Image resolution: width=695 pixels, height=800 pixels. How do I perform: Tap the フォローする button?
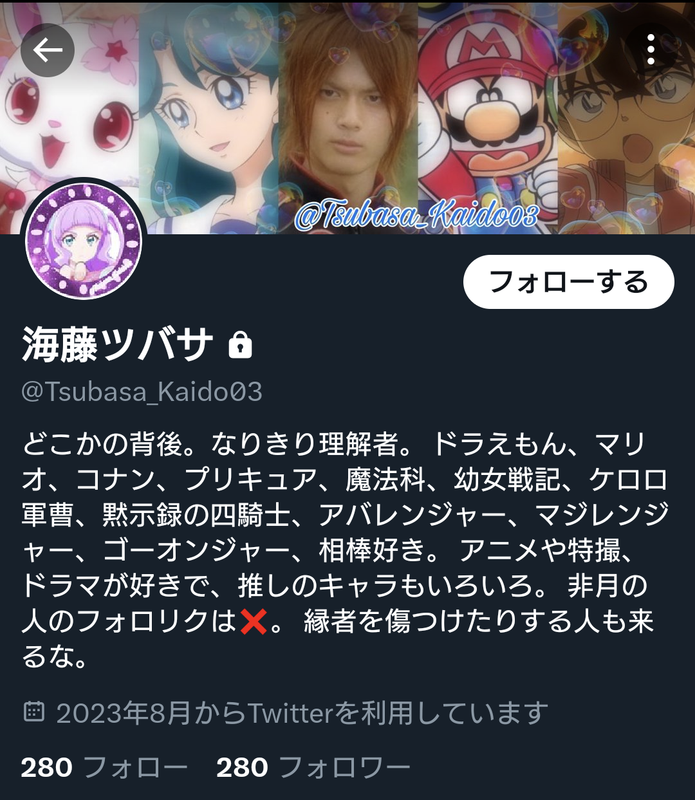tap(568, 282)
